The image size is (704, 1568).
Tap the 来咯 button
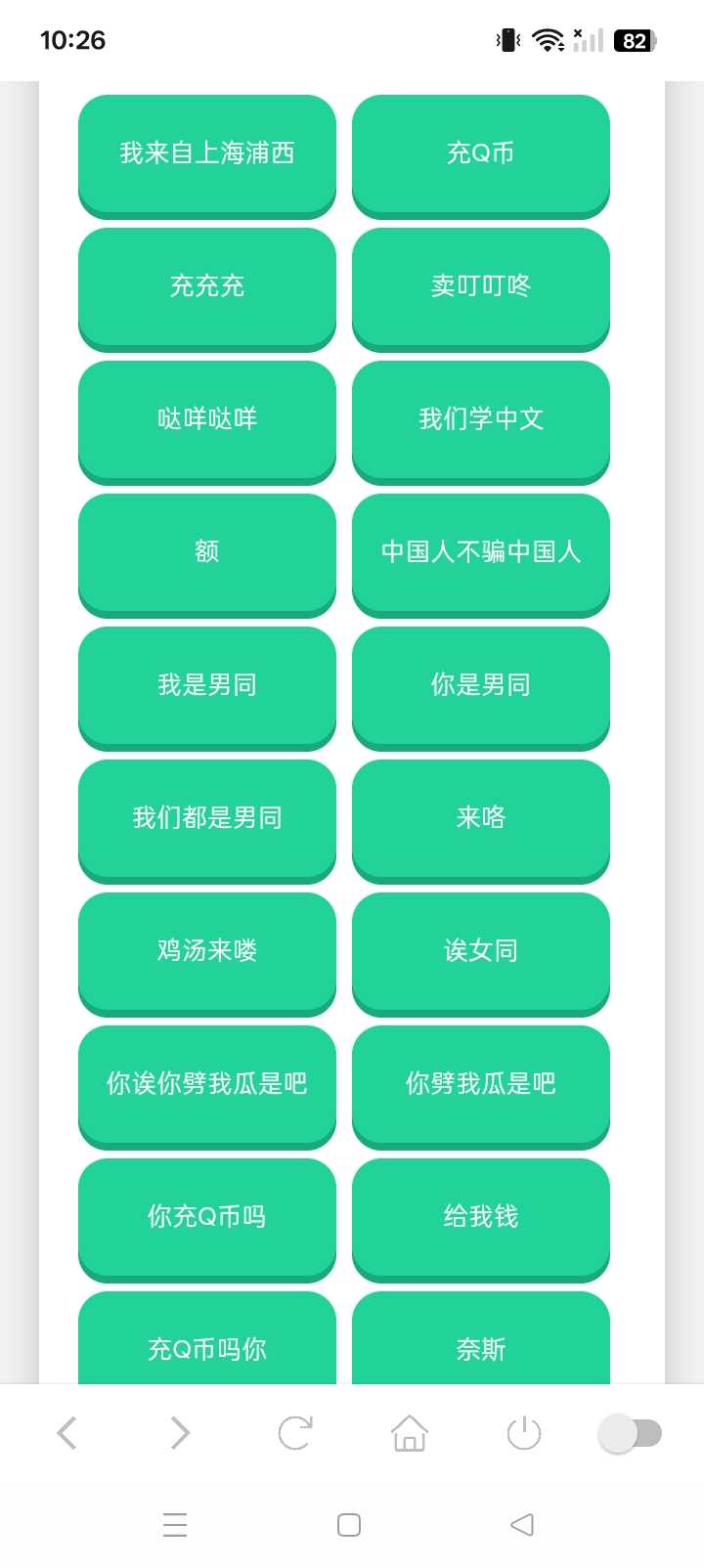(481, 818)
